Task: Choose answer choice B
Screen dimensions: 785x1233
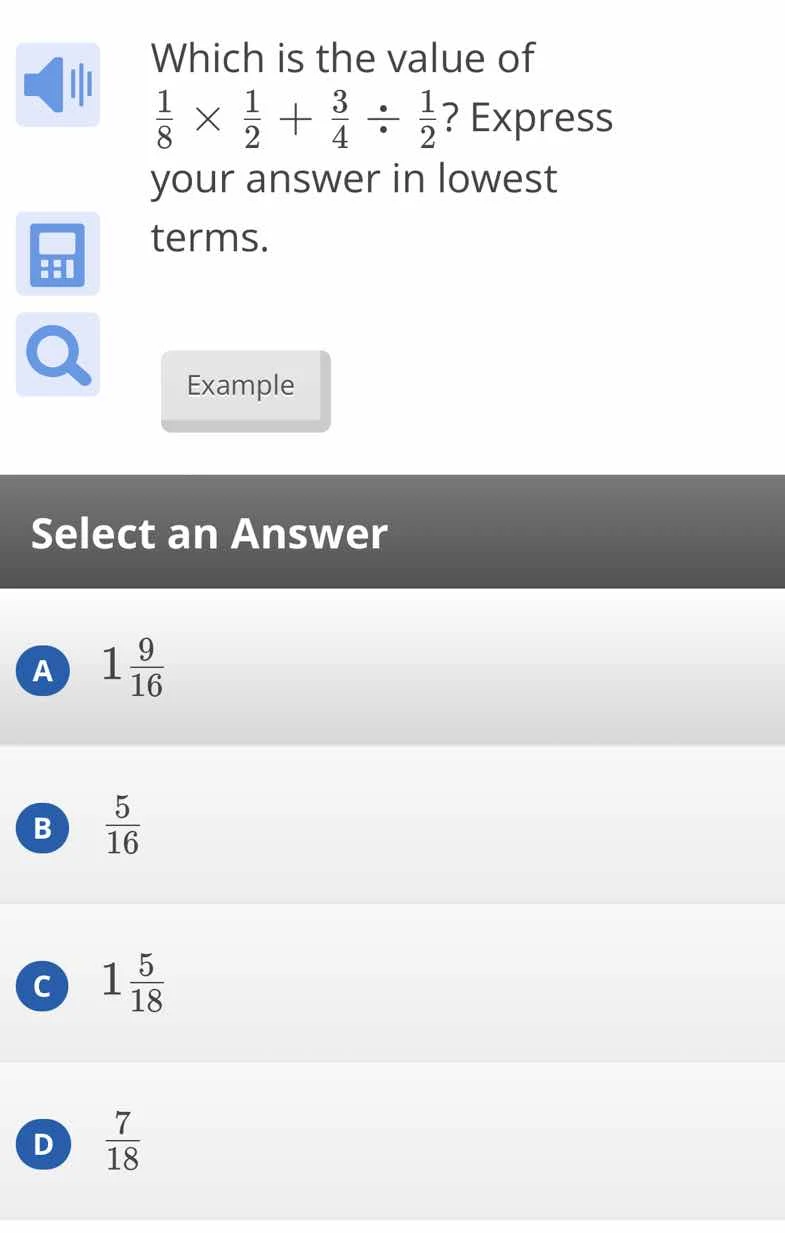Action: click(42, 827)
